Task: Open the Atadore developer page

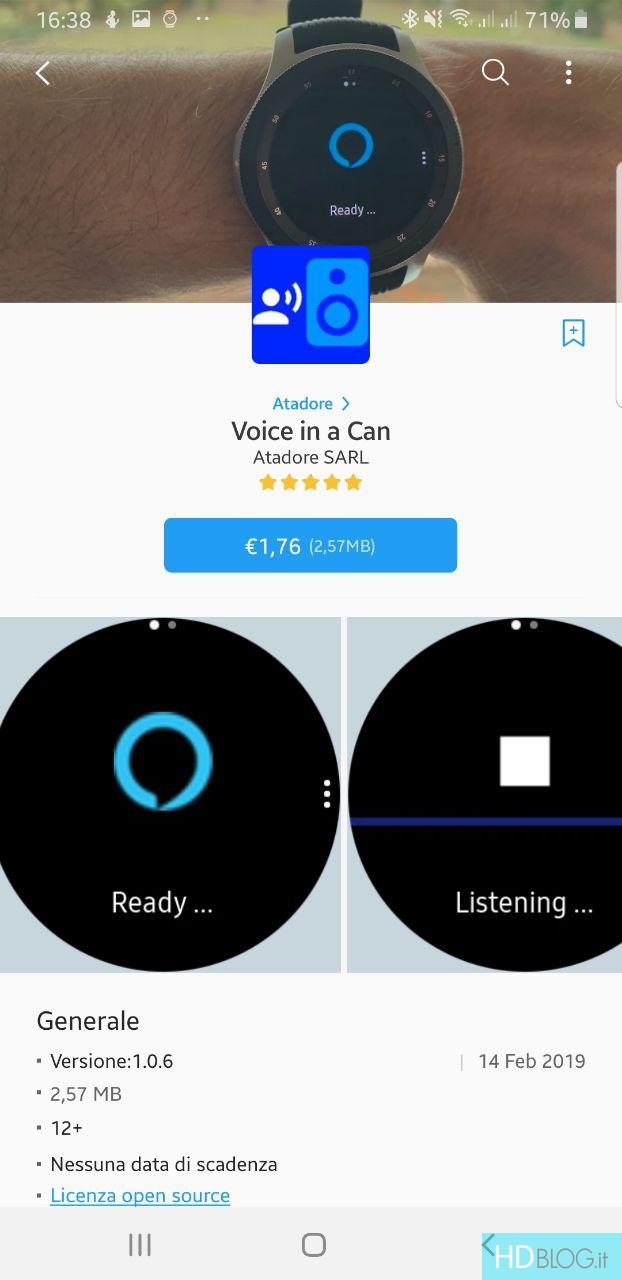Action: click(x=311, y=404)
